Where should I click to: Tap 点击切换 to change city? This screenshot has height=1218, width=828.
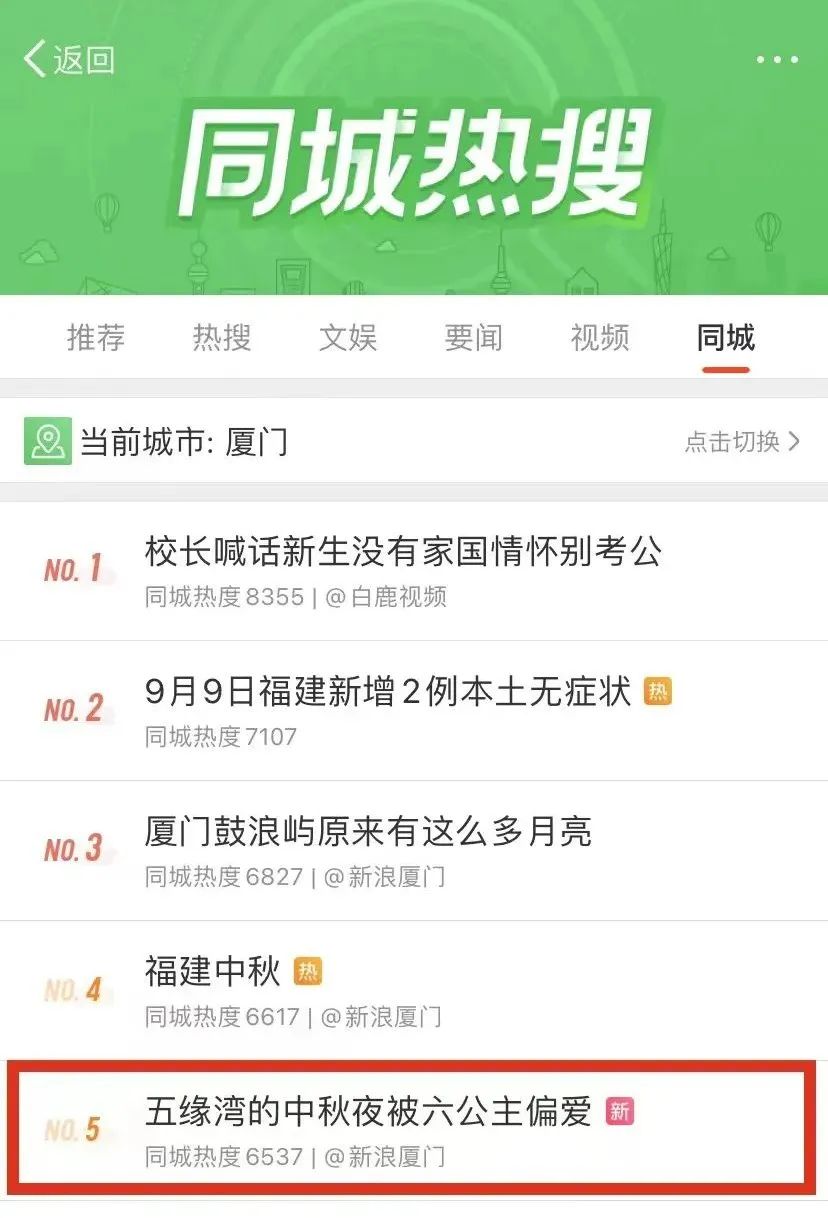click(x=742, y=441)
